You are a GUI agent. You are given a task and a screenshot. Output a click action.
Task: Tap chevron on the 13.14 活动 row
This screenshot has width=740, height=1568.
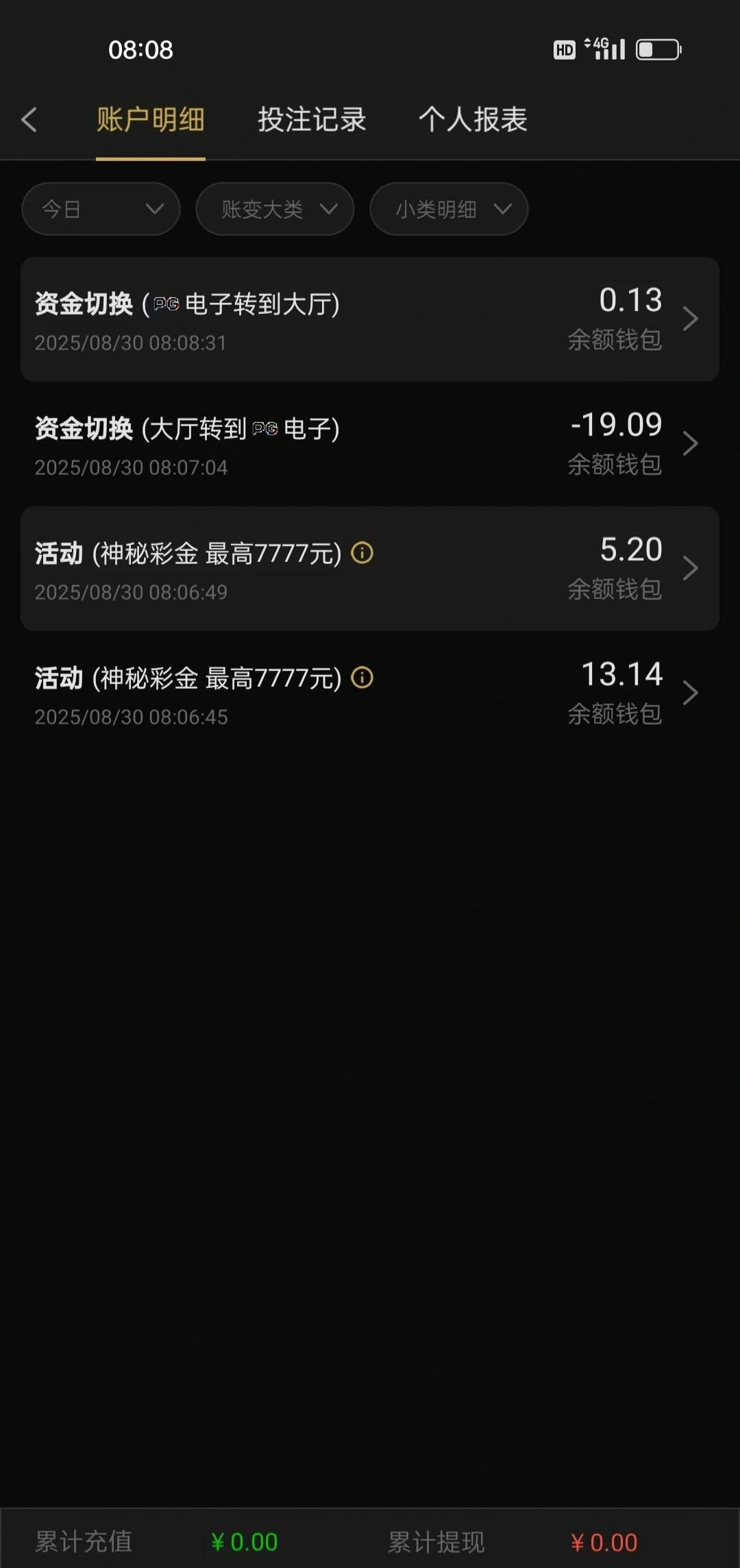tap(690, 693)
